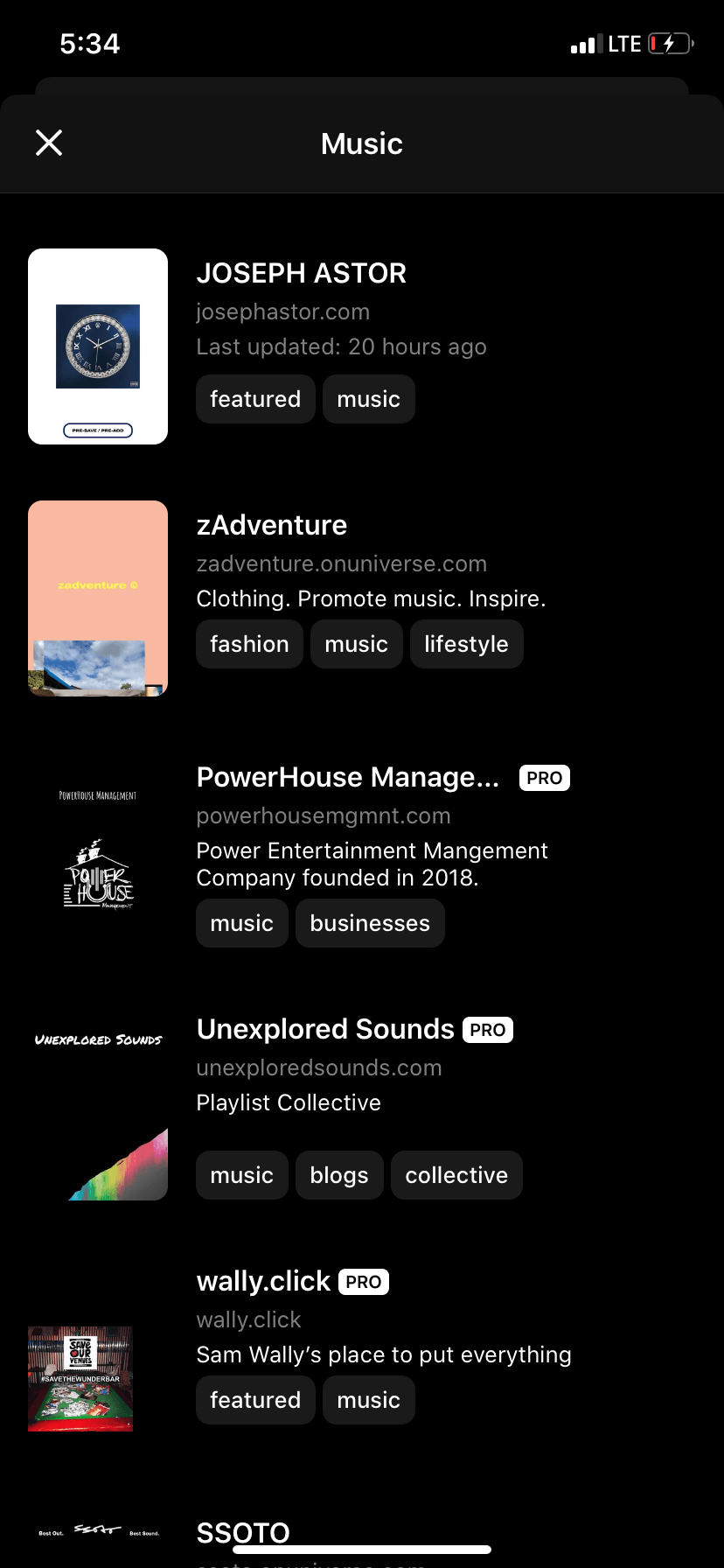The image size is (724, 1568).
Task: Tap the music tag under zAdventure
Action: point(356,644)
